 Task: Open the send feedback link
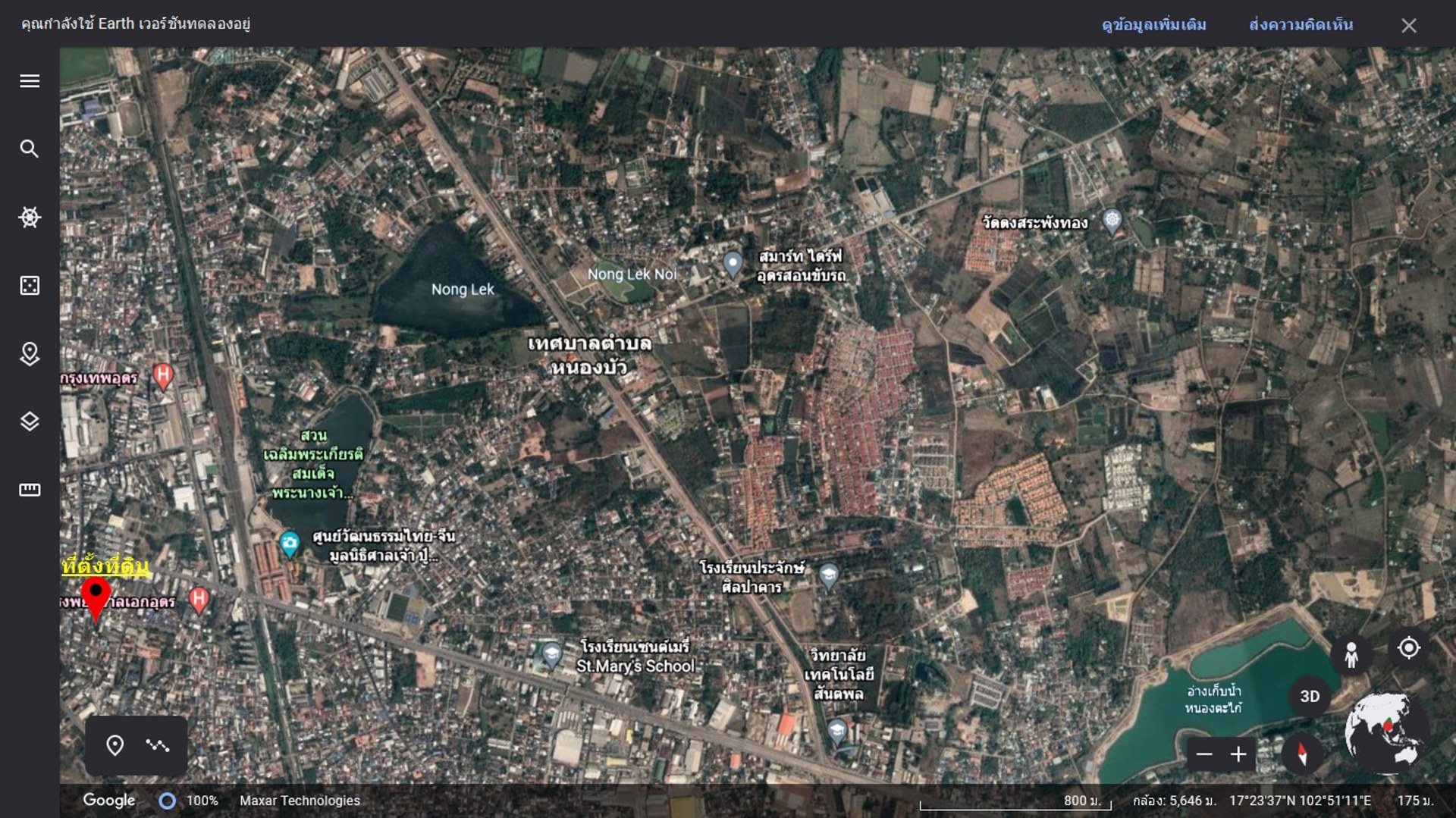1301,25
